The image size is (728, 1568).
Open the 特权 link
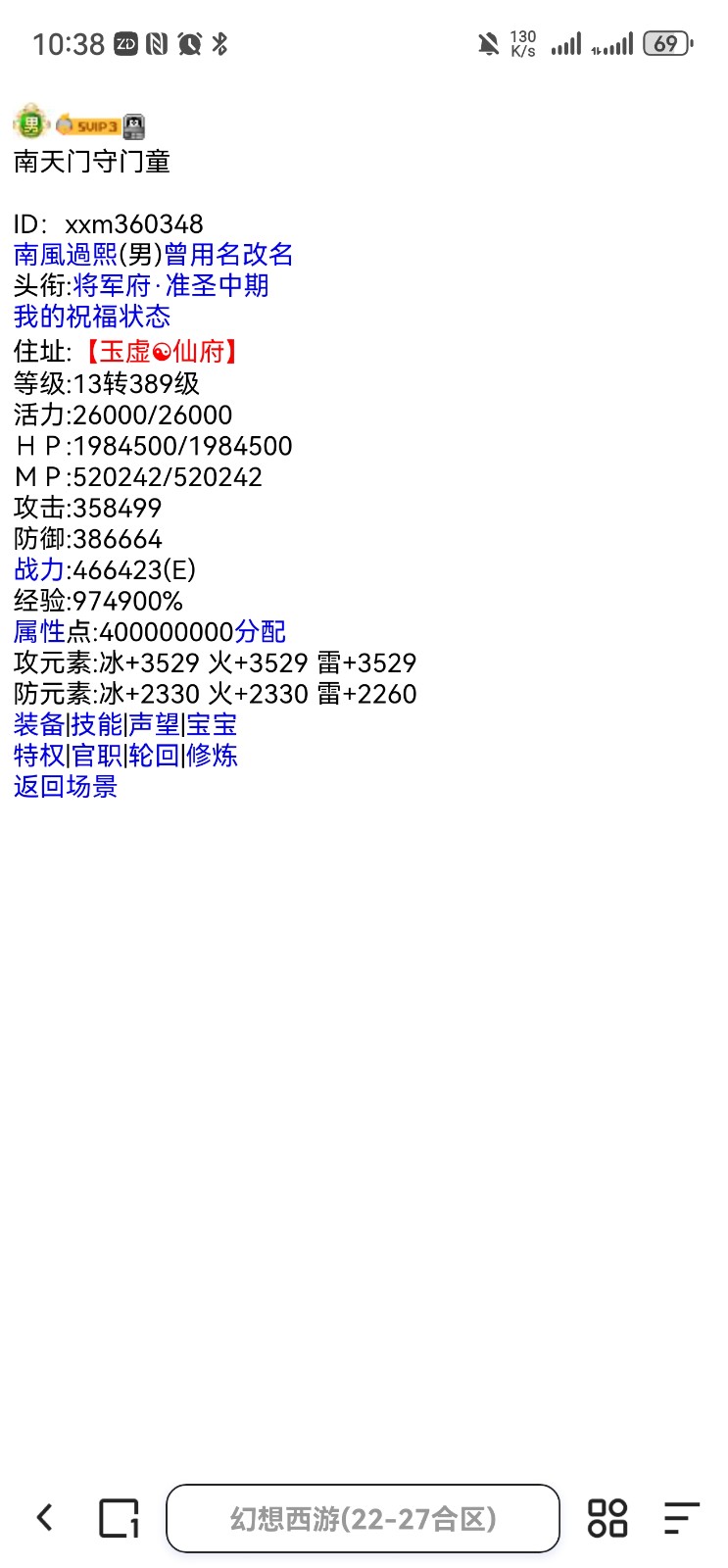pyautogui.click(x=39, y=756)
